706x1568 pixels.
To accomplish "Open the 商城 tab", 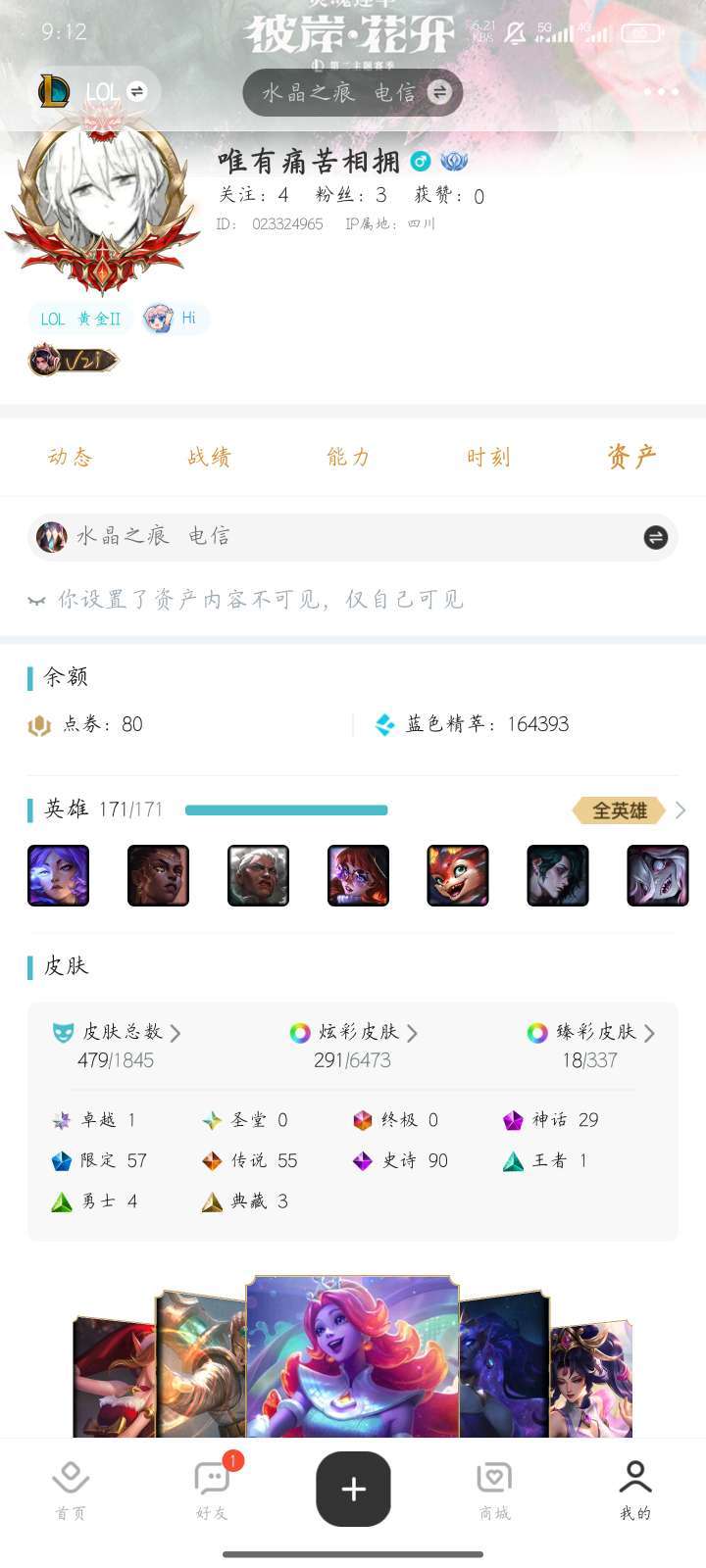I will pyautogui.click(x=494, y=1490).
